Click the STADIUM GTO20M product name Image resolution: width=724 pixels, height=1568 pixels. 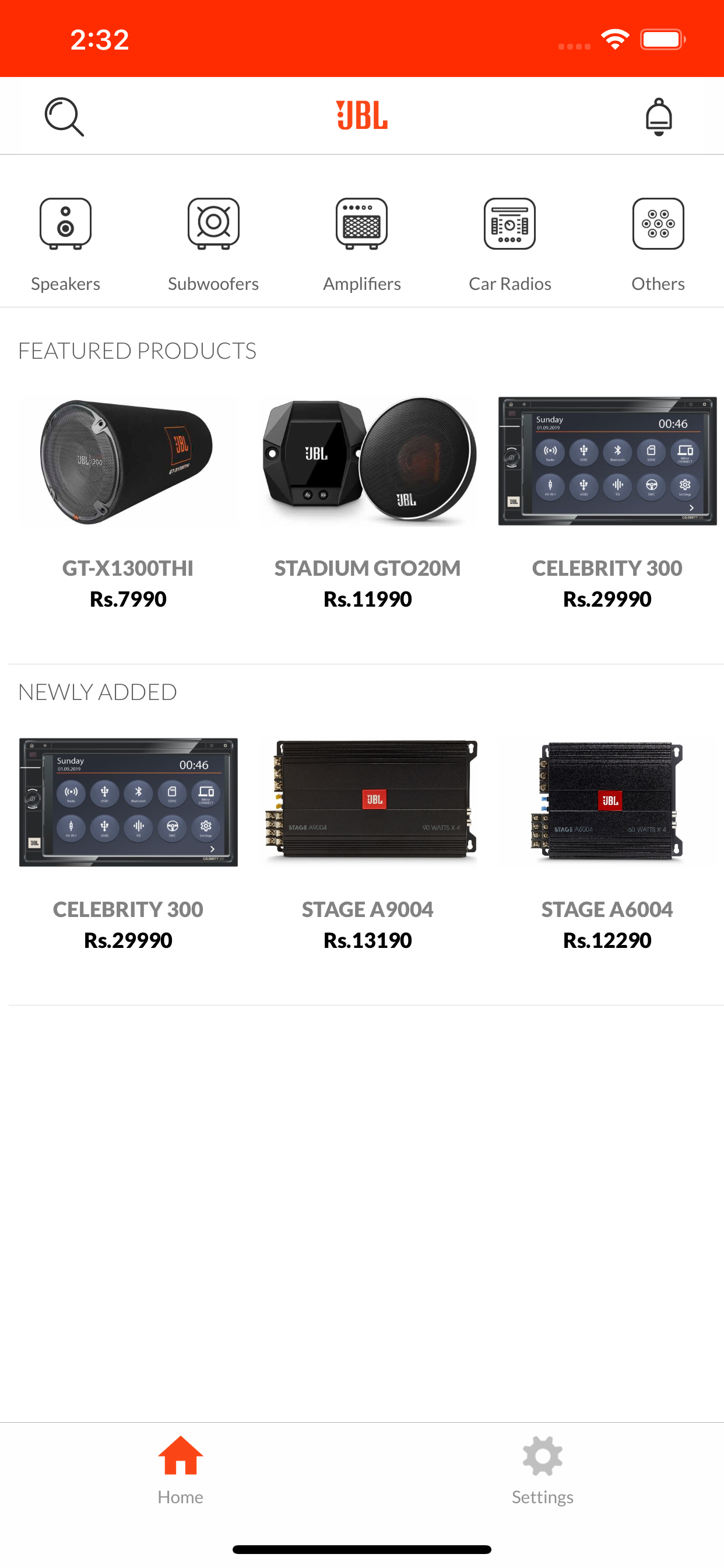click(x=367, y=568)
